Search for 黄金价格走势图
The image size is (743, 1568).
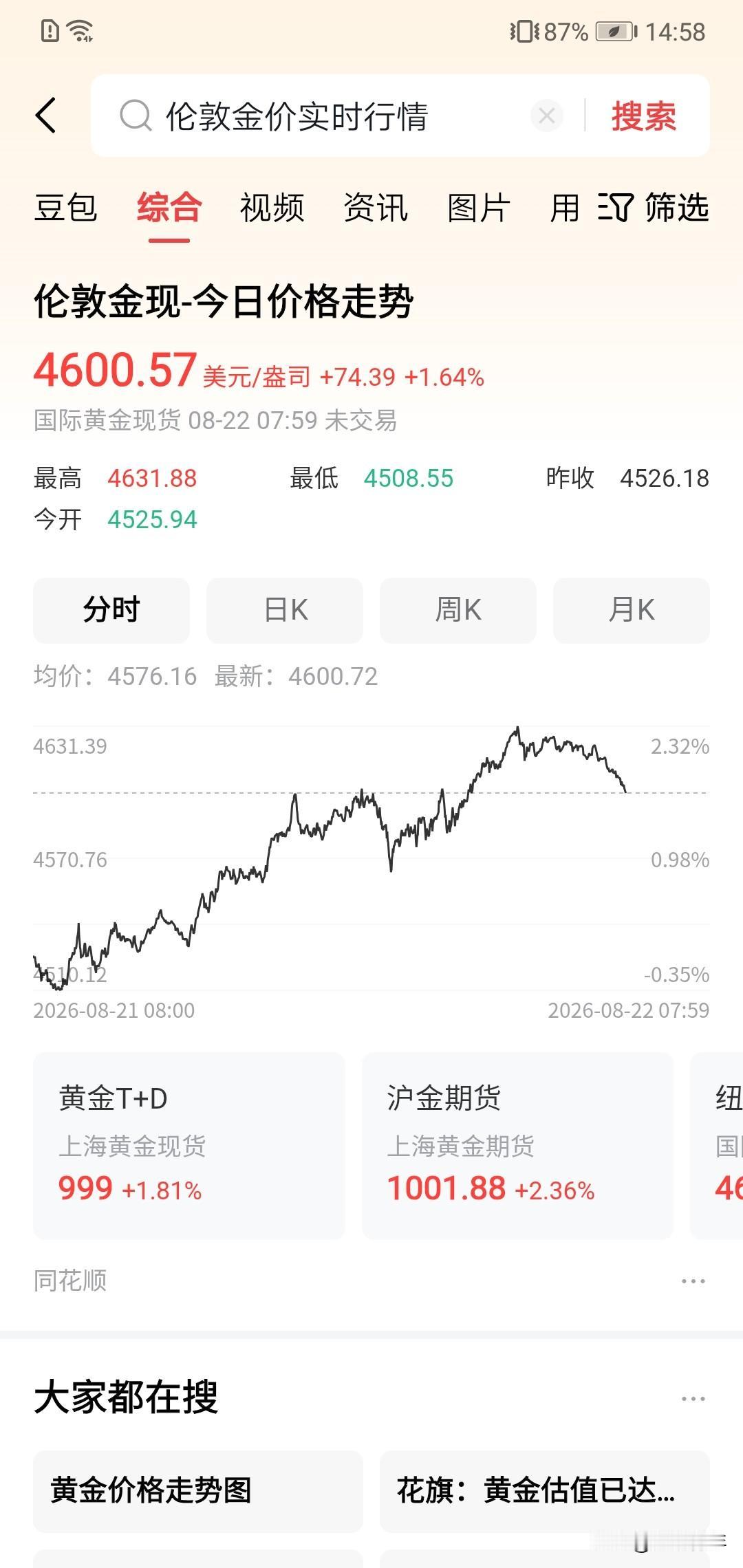pos(198,1491)
